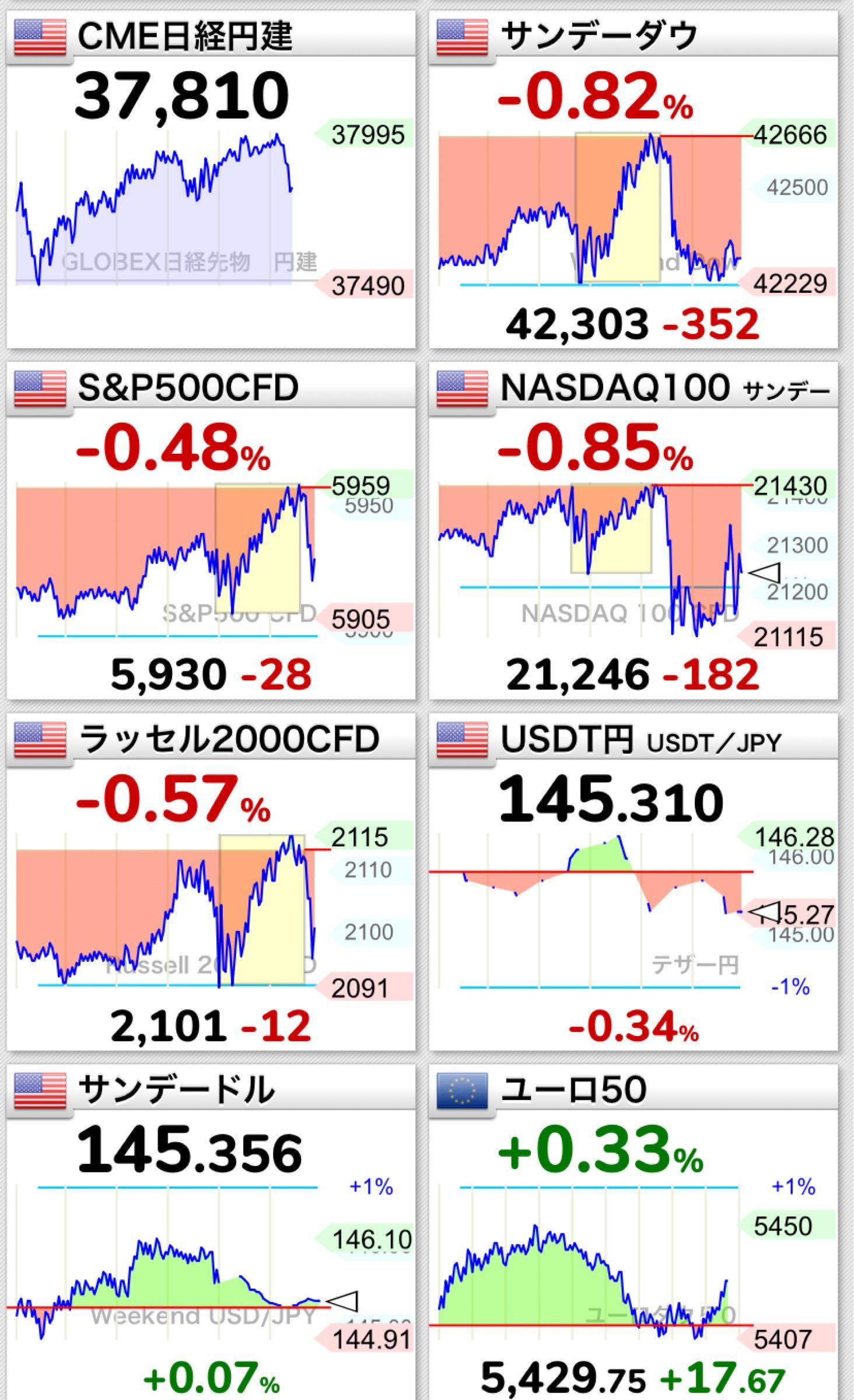Tap the ユーロ50 index card
This screenshot has height=1400, width=854.
click(x=633, y=1231)
